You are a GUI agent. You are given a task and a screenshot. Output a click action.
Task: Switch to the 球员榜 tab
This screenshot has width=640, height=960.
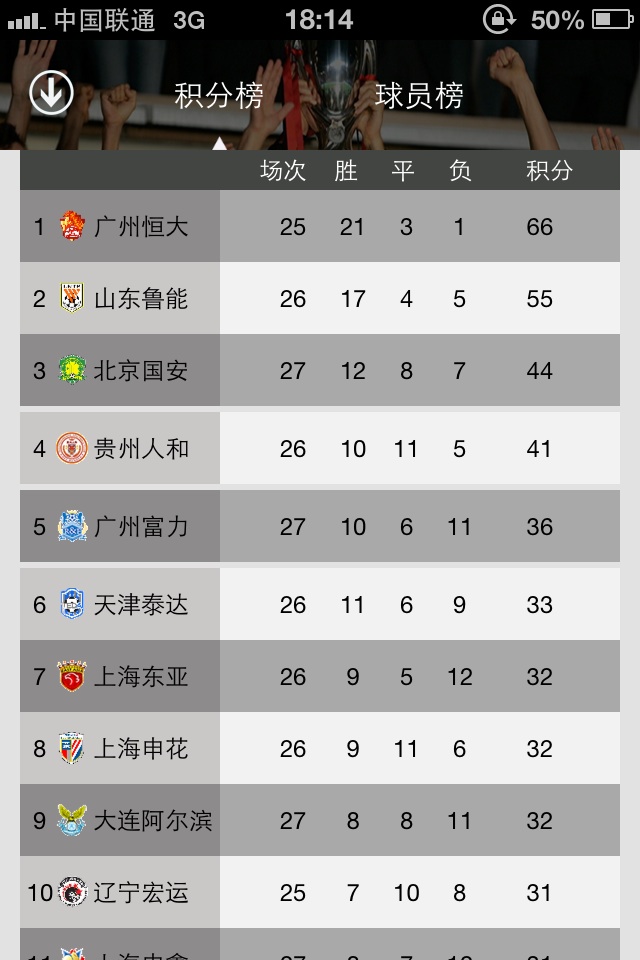(419, 96)
